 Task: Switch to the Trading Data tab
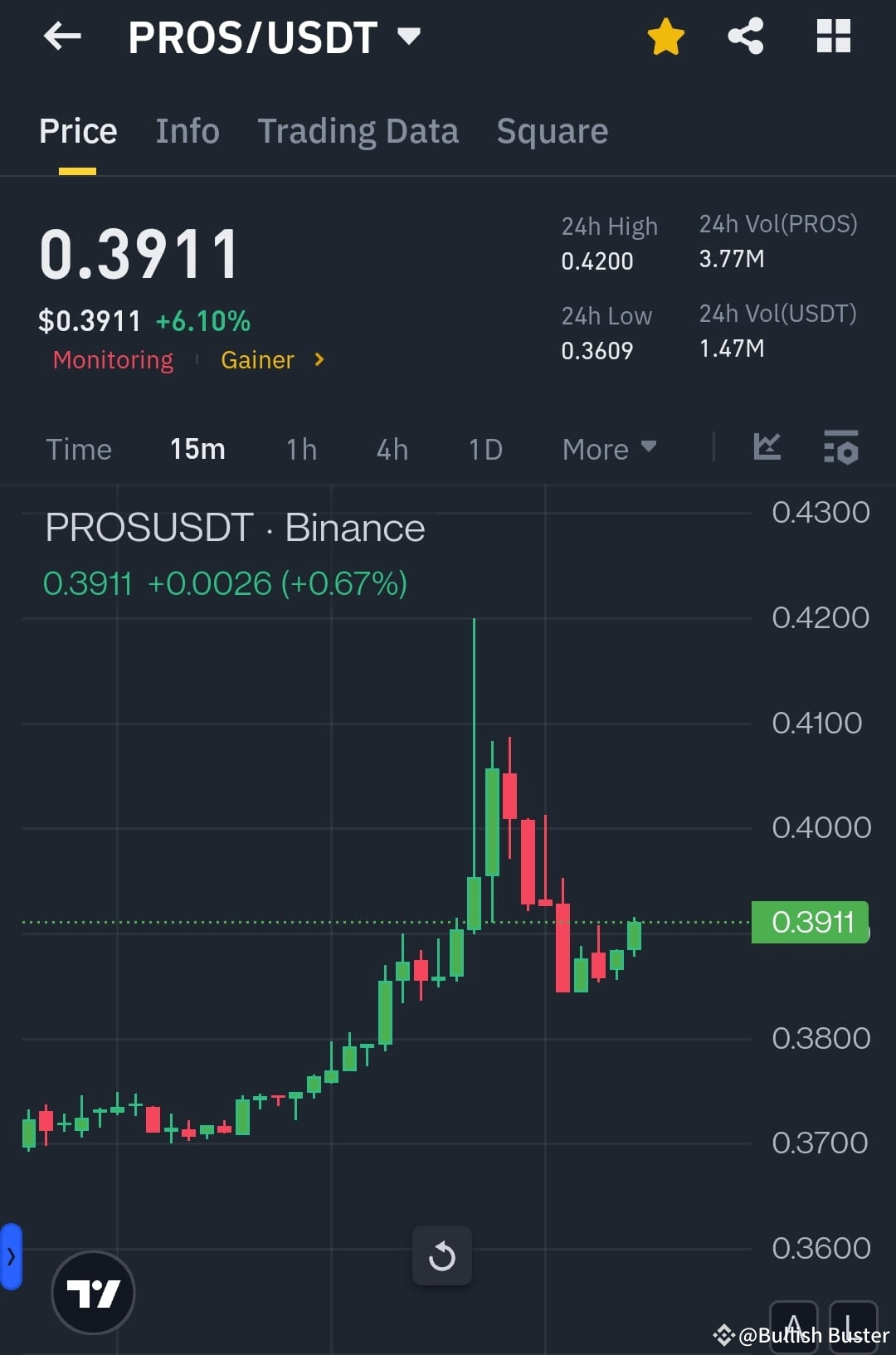click(x=358, y=131)
